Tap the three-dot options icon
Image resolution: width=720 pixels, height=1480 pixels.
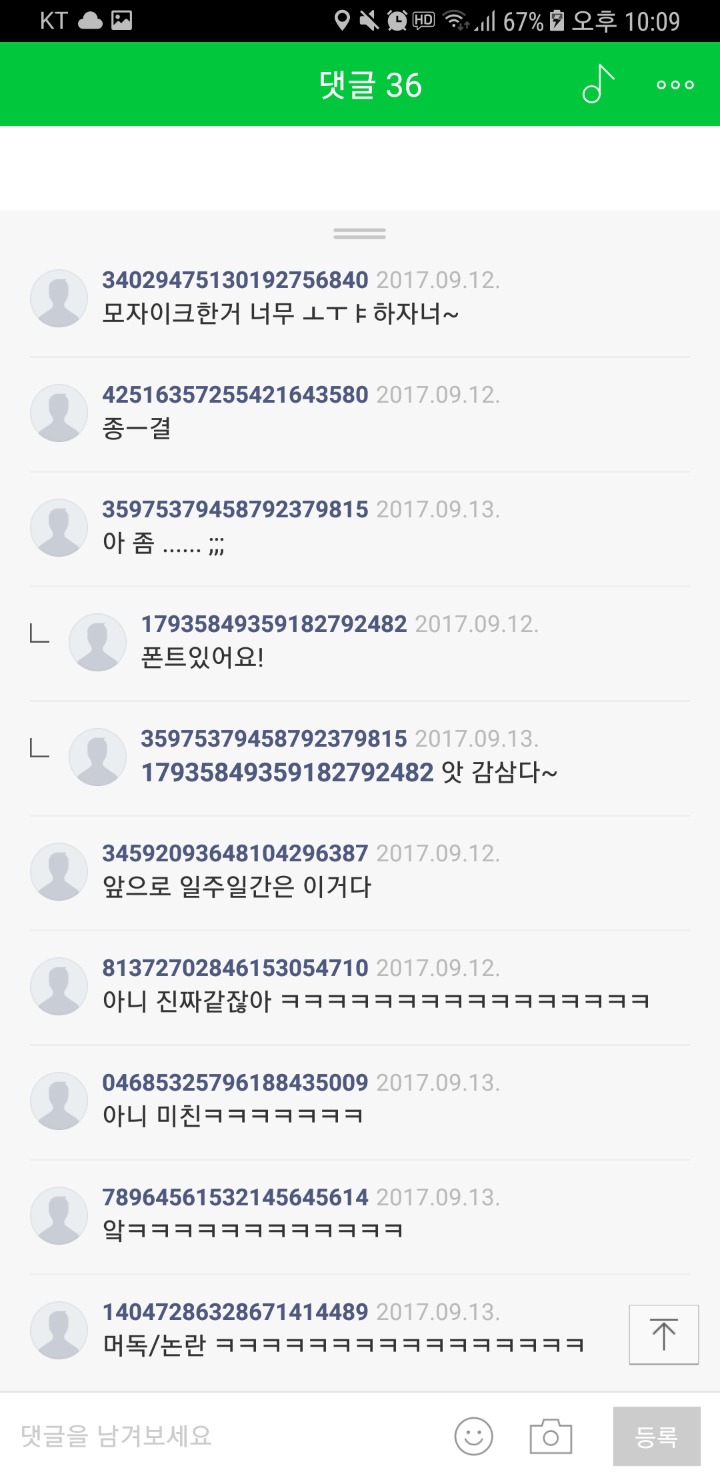674,85
